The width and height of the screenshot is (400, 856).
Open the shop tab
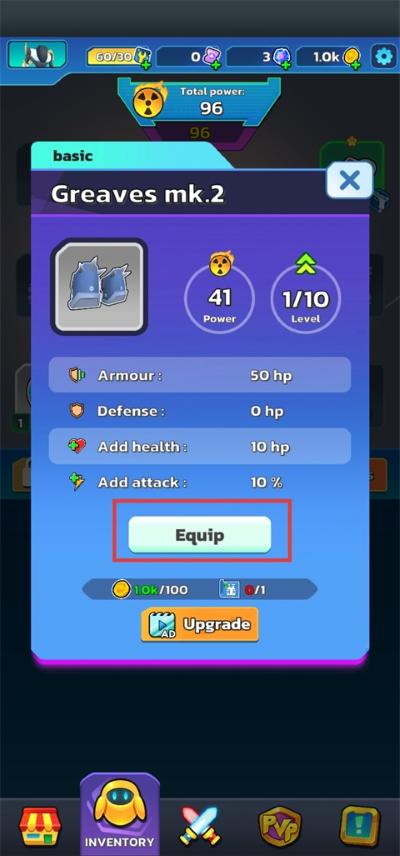[x=40, y=827]
